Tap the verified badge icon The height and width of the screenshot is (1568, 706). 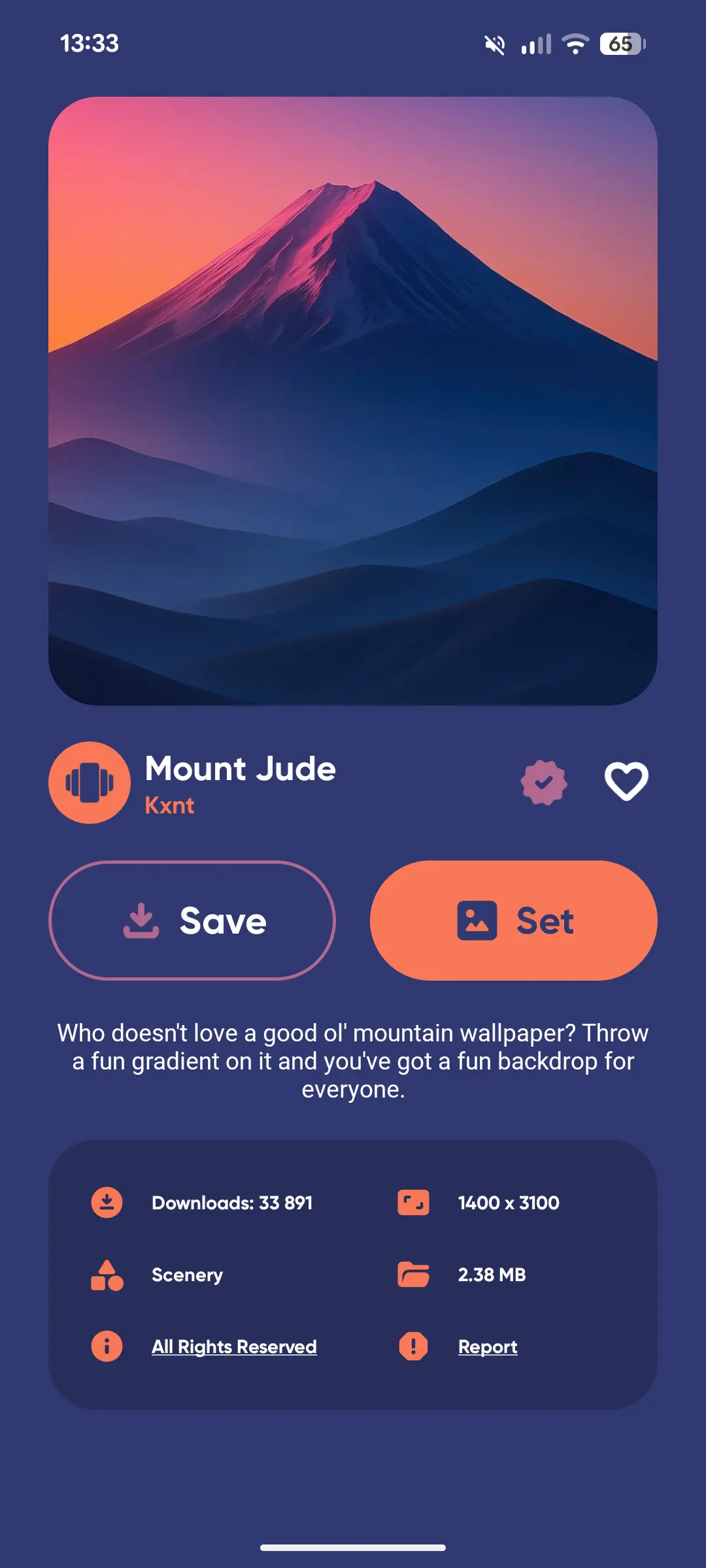[544, 782]
